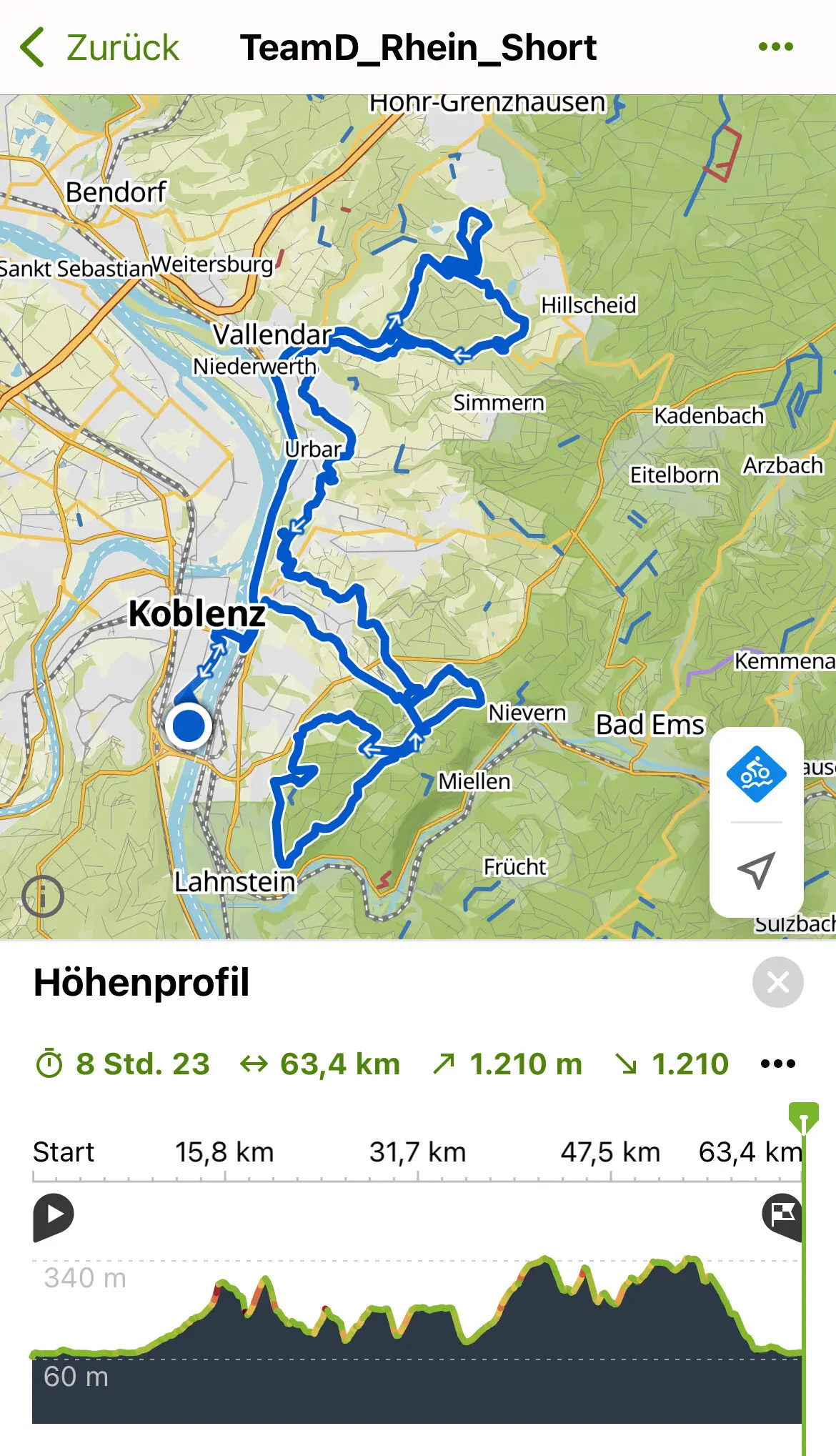Close the Höhenprofil panel
The width and height of the screenshot is (836, 1456).
tap(777, 982)
